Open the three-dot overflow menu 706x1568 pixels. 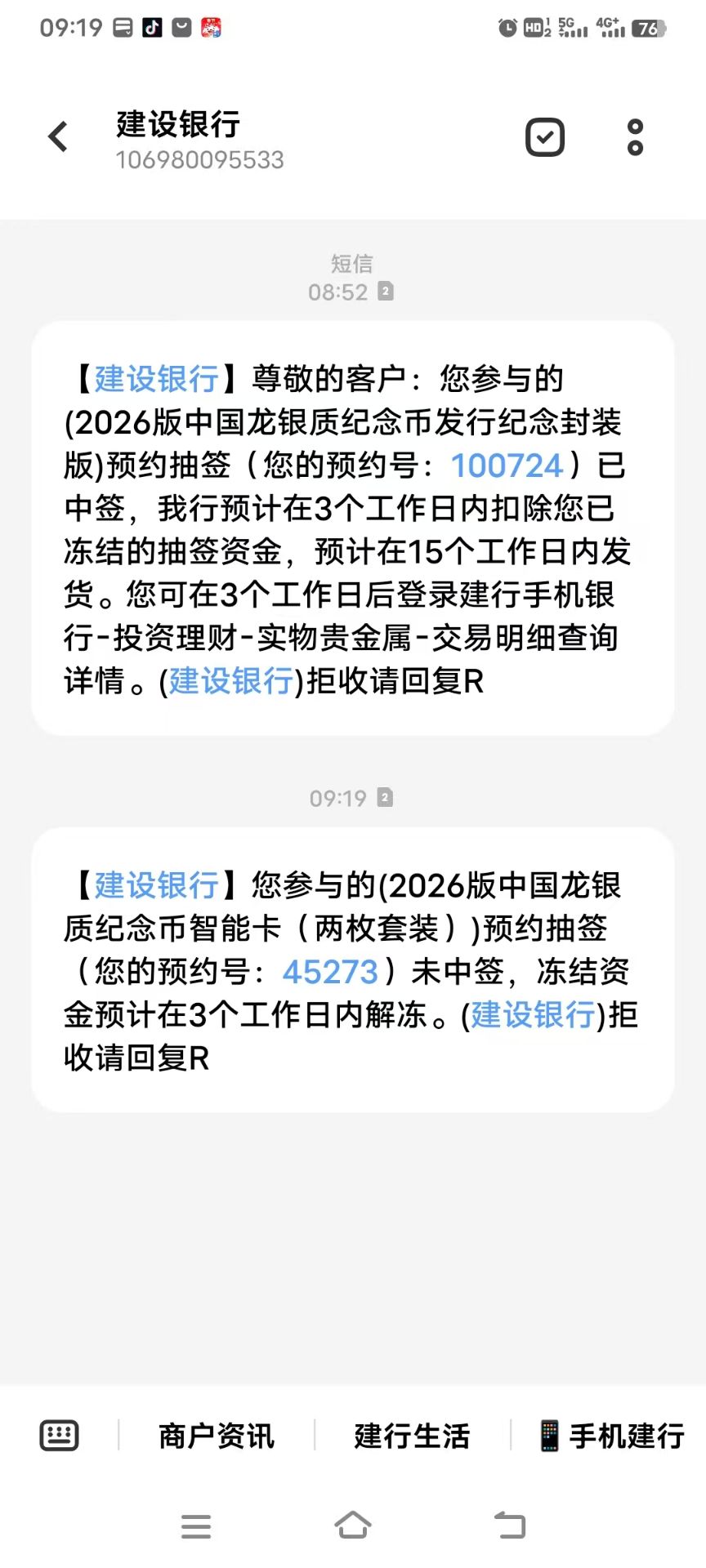[x=635, y=137]
